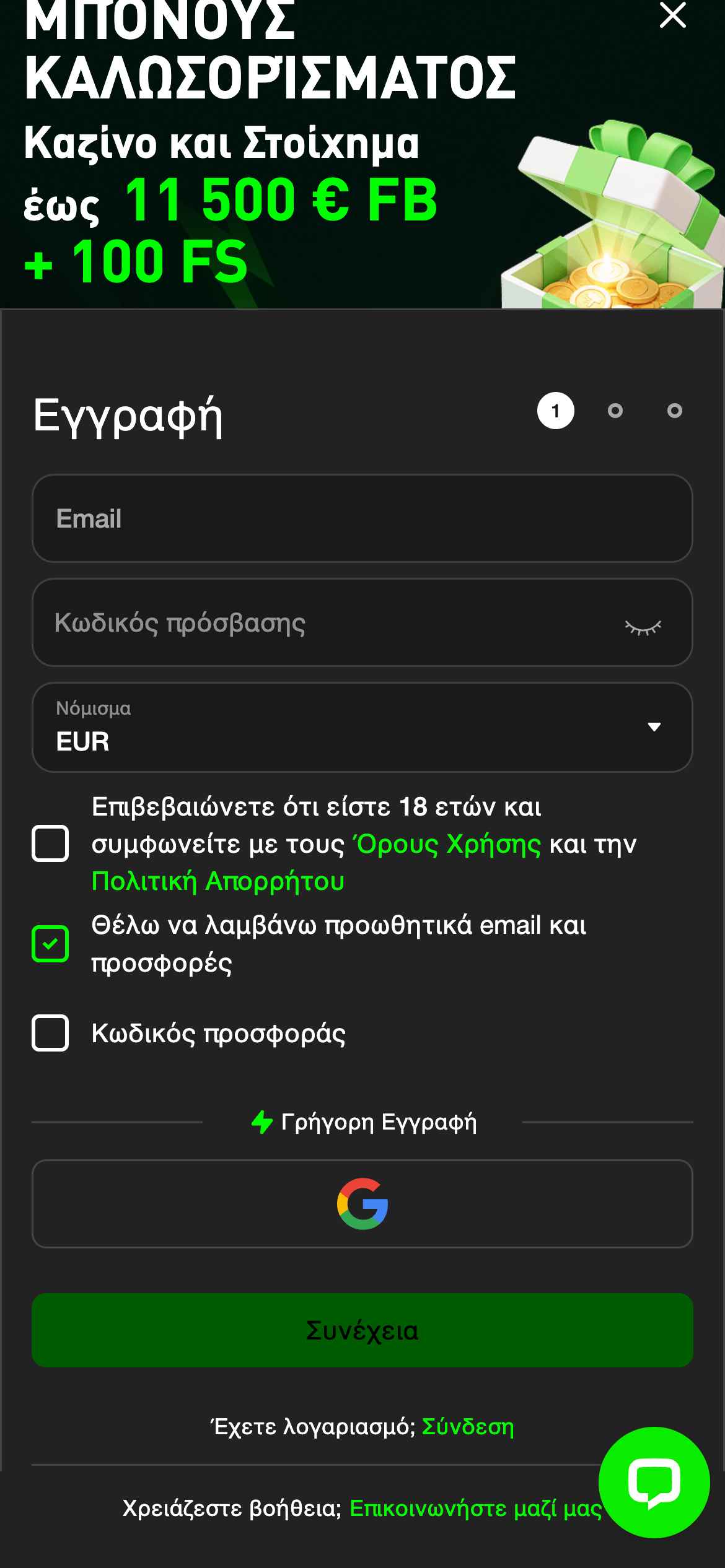The image size is (725, 1568).
Task: Focus the Email field
Action: click(x=362, y=518)
